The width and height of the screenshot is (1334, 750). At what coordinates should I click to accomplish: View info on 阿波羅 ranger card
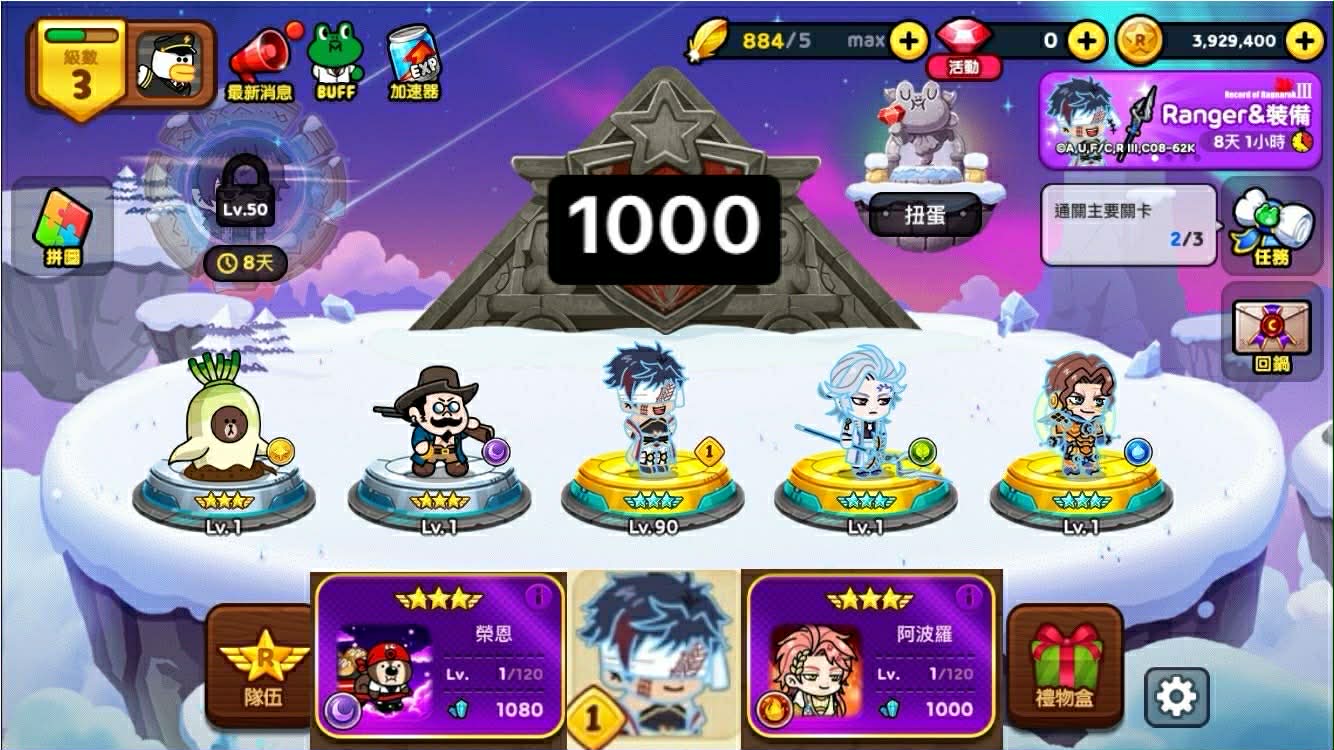966,598
